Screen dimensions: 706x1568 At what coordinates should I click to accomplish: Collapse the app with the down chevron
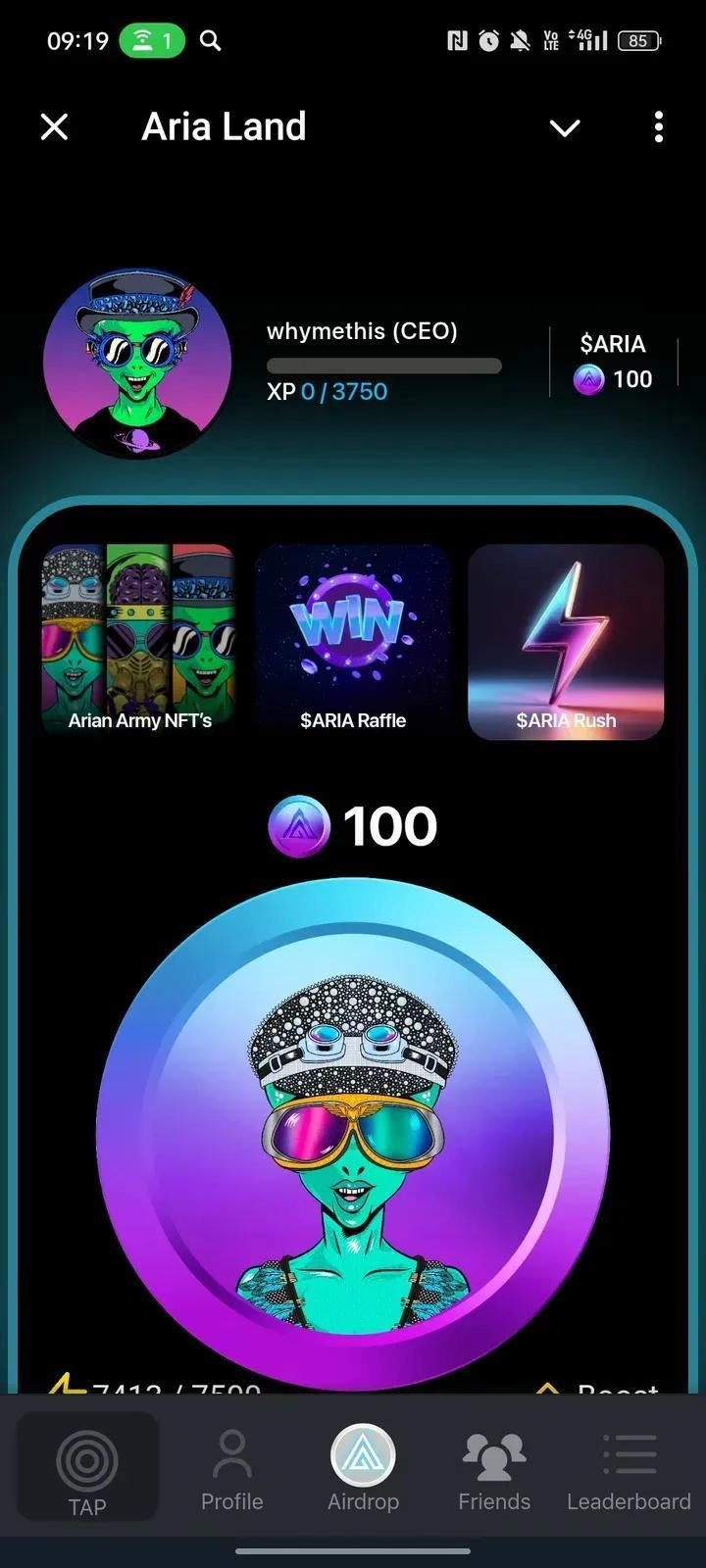[565, 127]
